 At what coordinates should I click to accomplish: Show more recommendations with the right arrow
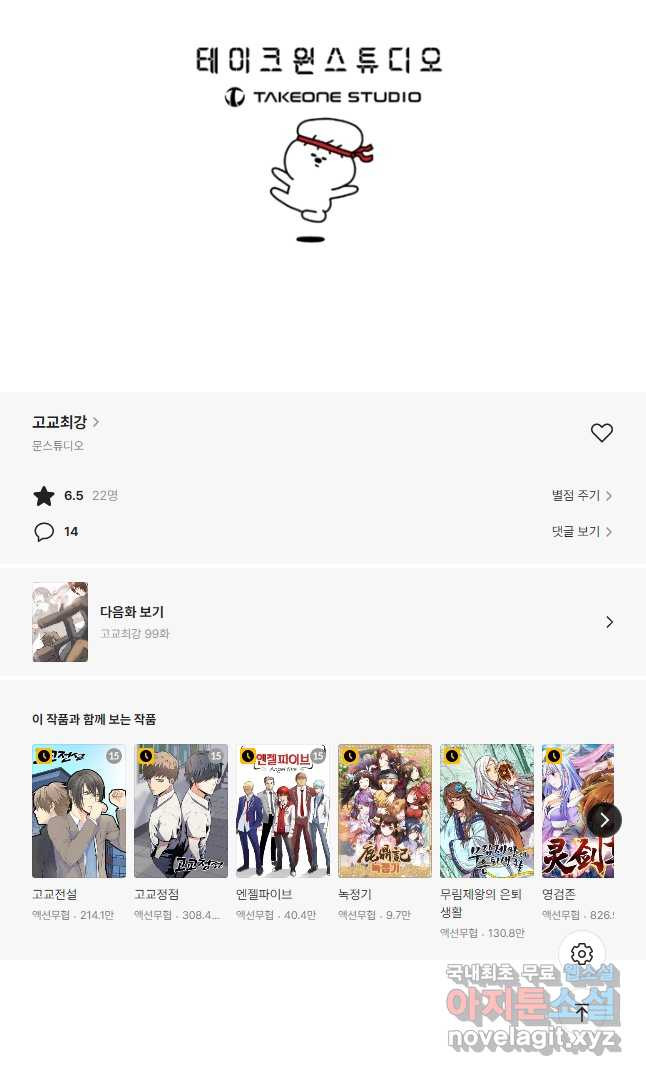(603, 820)
